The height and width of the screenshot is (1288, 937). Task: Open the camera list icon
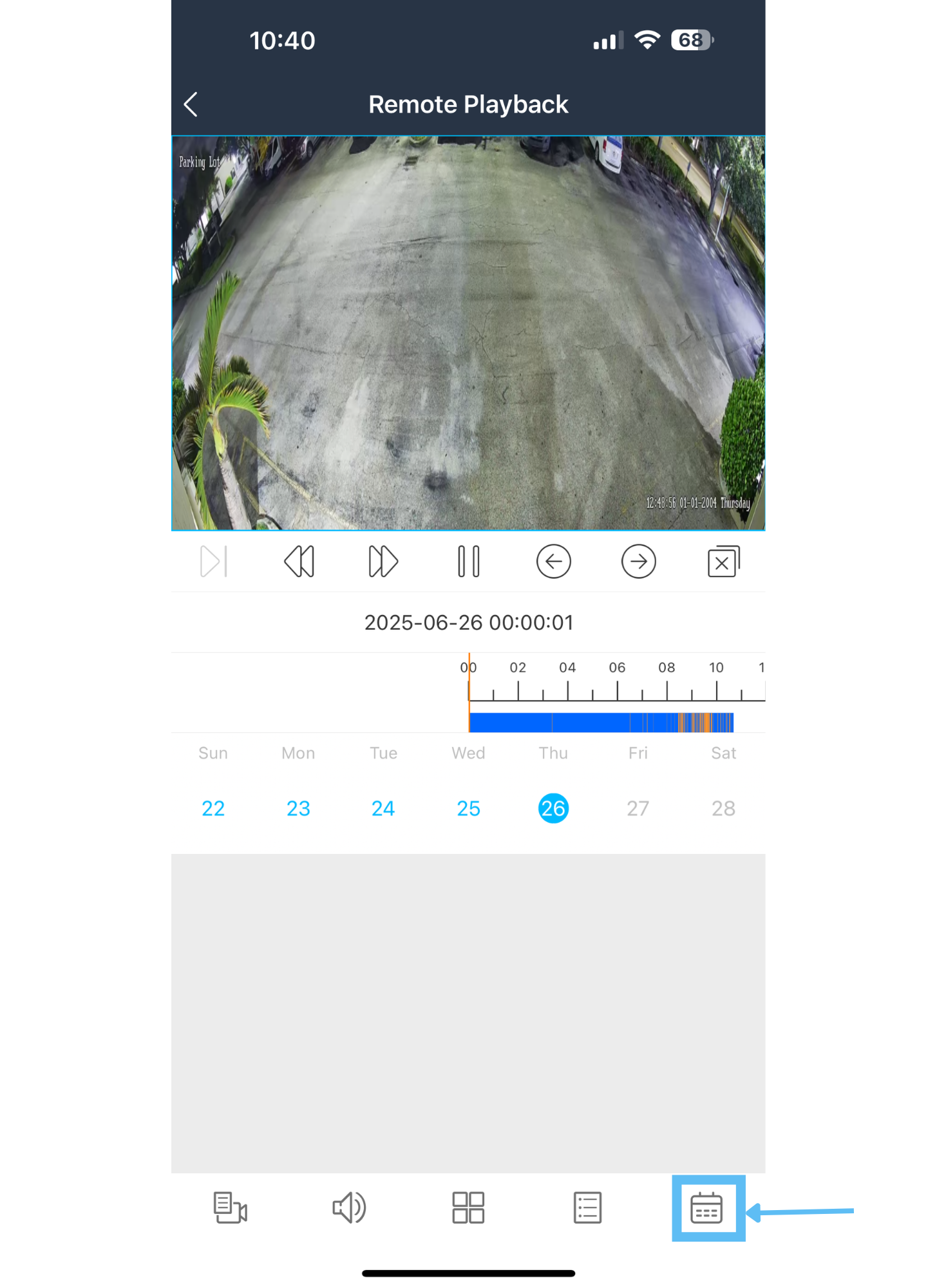tap(230, 1207)
